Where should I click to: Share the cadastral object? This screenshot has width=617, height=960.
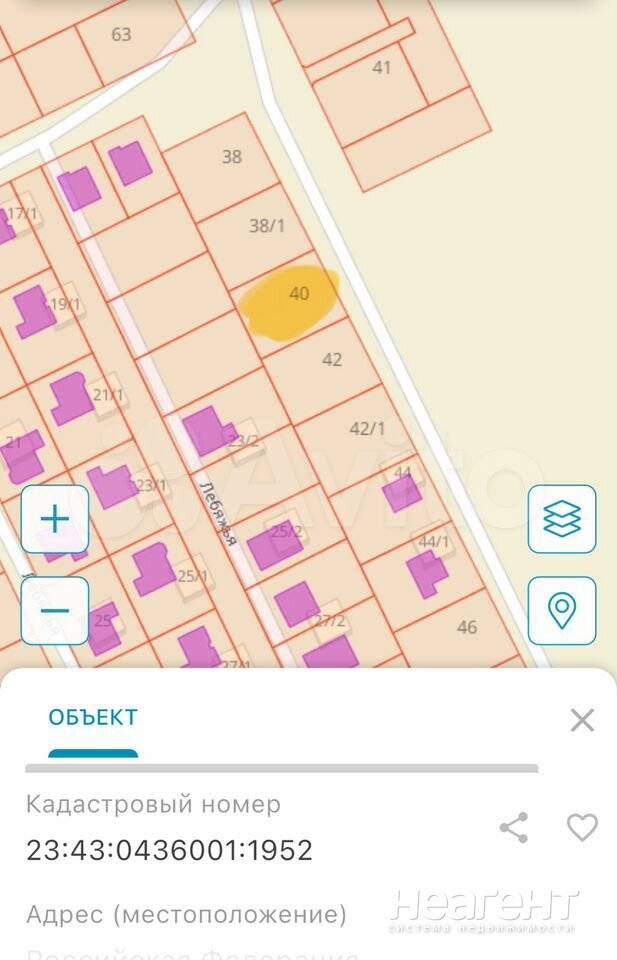[514, 827]
